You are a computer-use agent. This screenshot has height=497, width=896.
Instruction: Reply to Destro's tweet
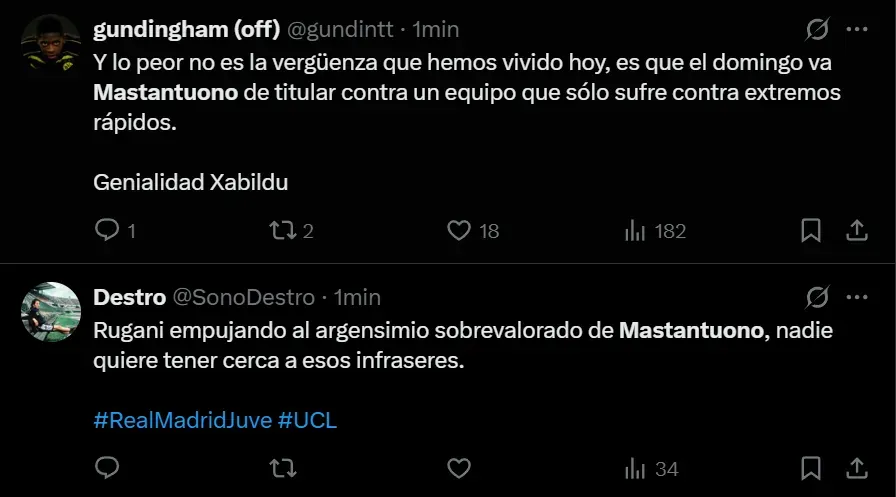[x=107, y=468]
